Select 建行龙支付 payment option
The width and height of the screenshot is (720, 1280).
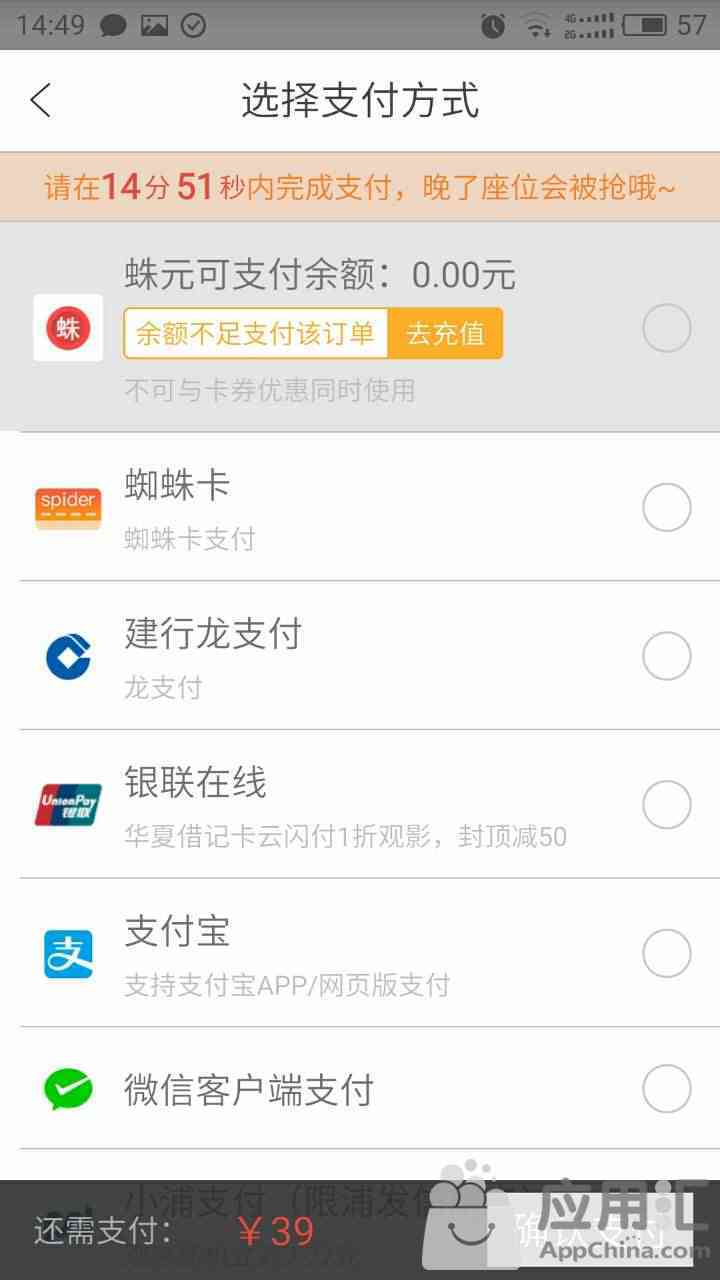(360, 656)
